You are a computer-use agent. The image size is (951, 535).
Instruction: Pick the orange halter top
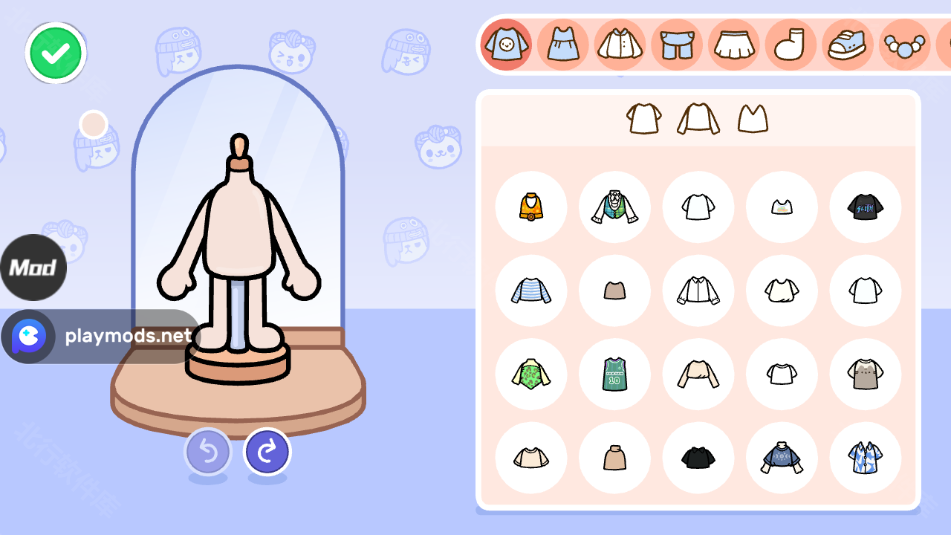click(x=531, y=207)
